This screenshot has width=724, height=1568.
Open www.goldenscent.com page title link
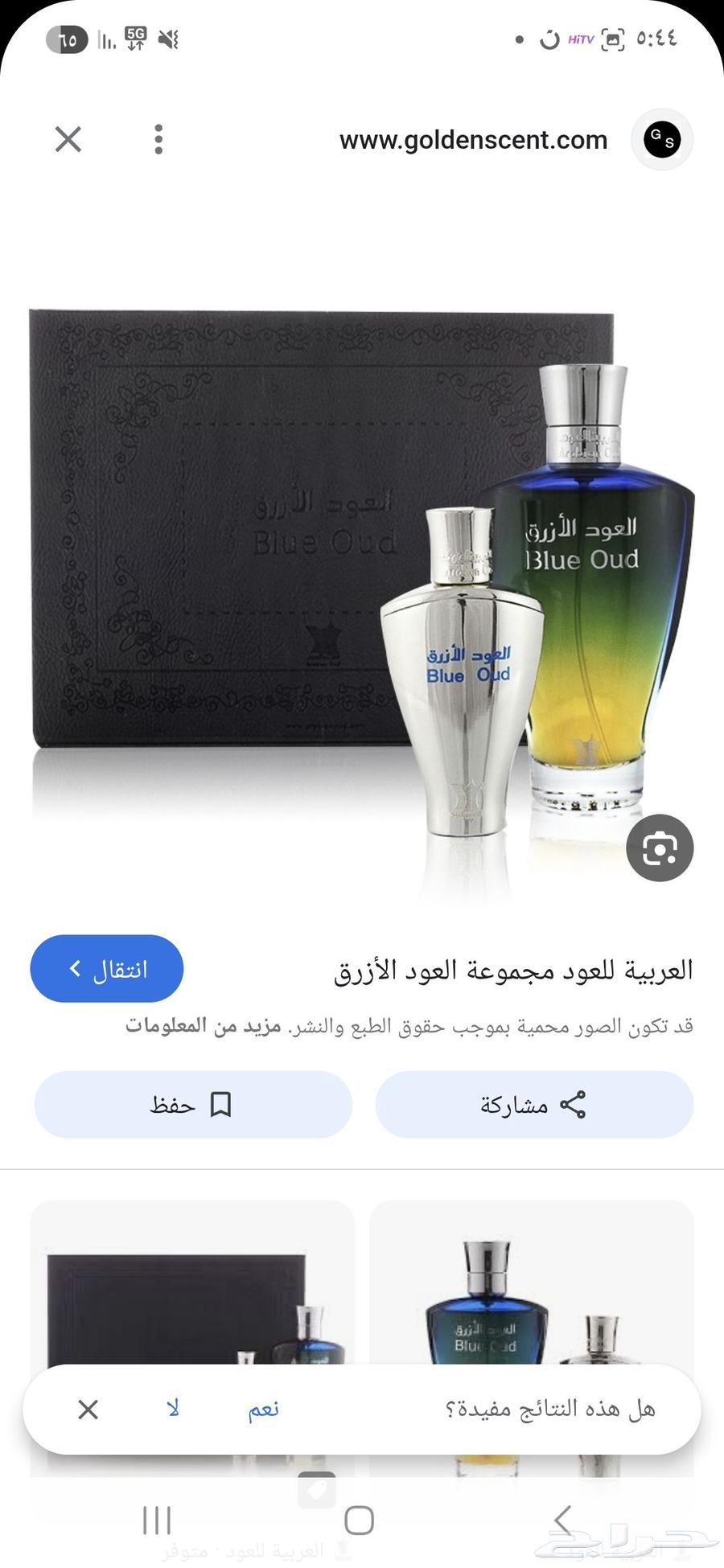[x=473, y=140]
